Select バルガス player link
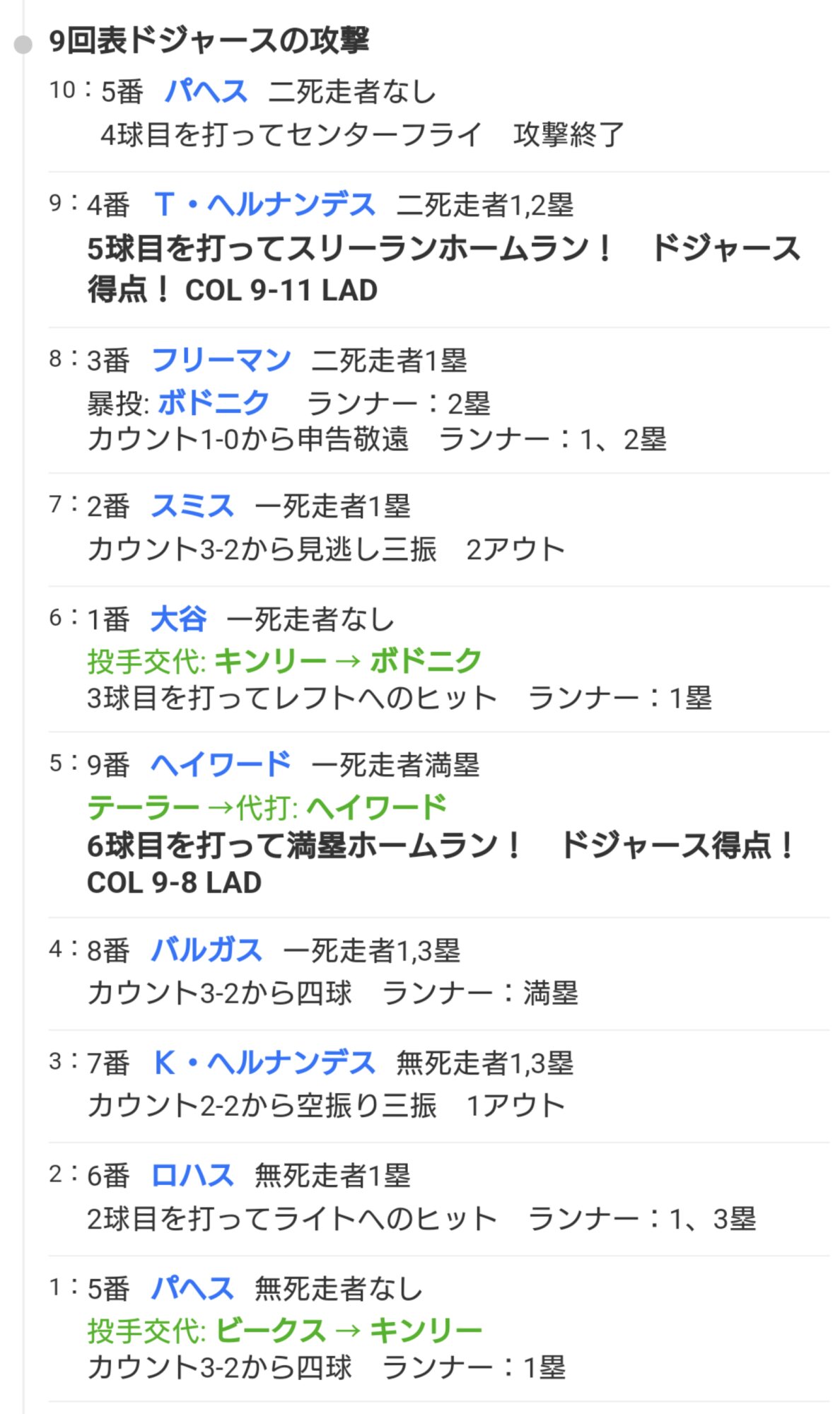This screenshot has width=840, height=1414. [206, 950]
